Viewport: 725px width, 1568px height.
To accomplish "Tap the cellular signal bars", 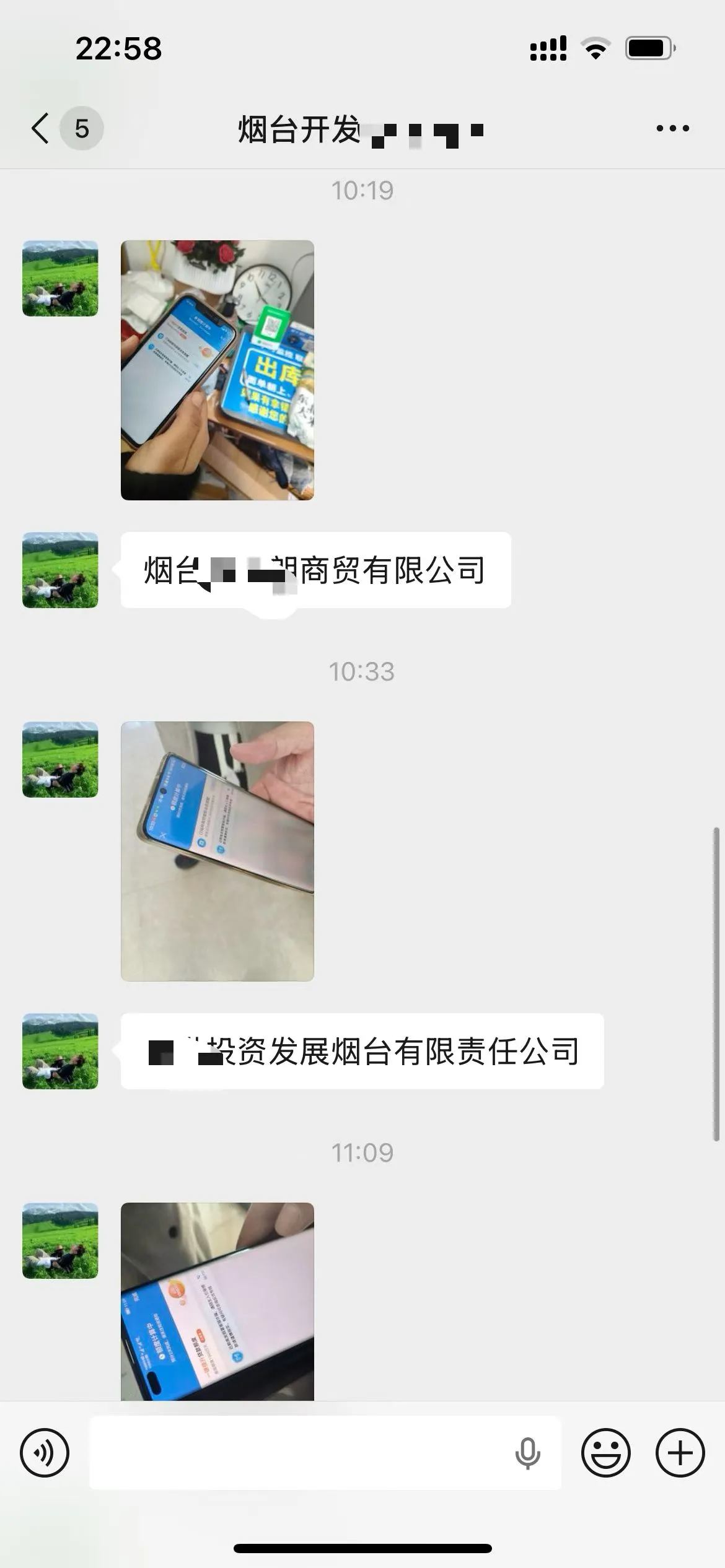I will pos(548,50).
